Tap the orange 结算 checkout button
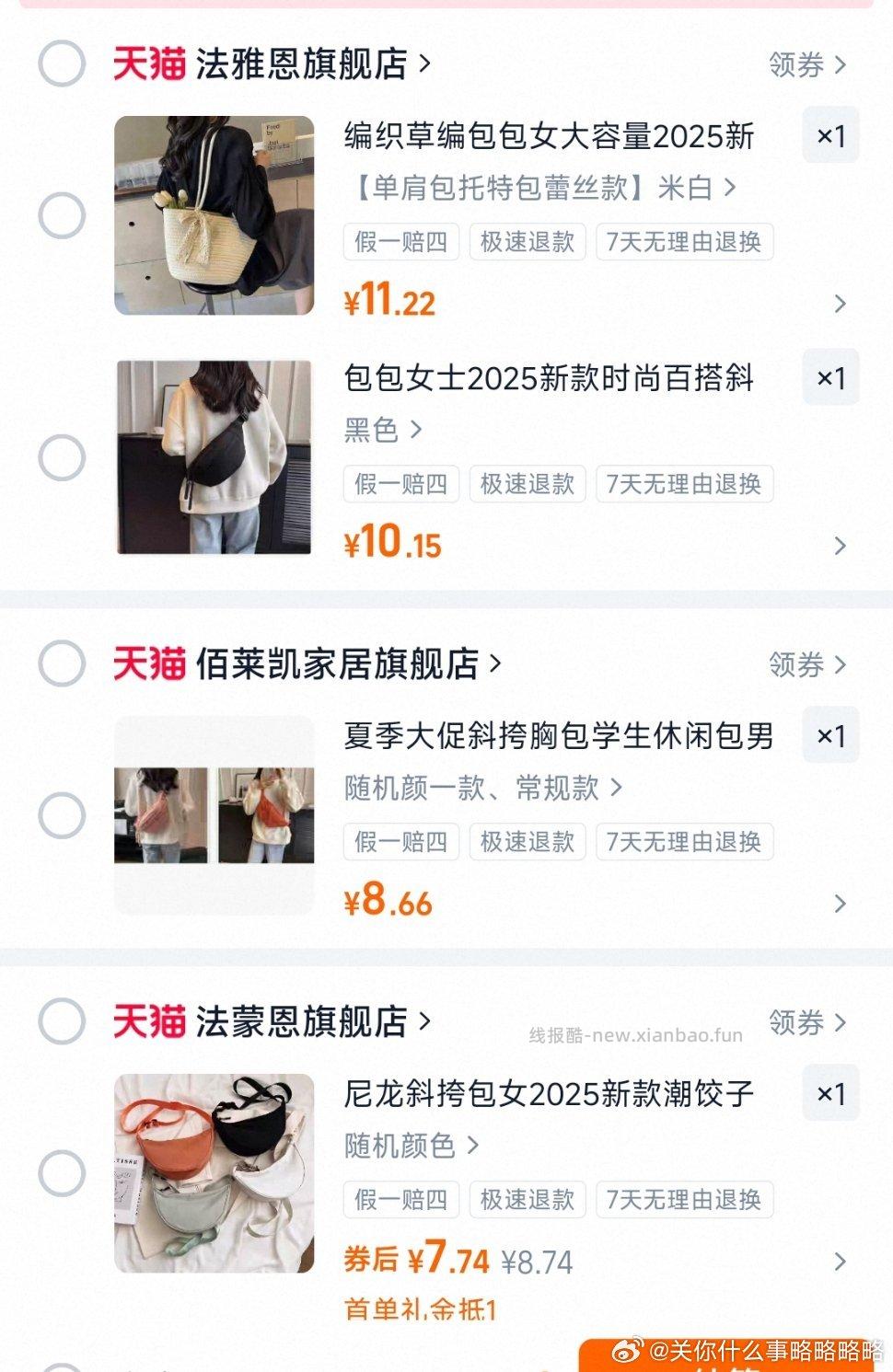 (736, 1360)
